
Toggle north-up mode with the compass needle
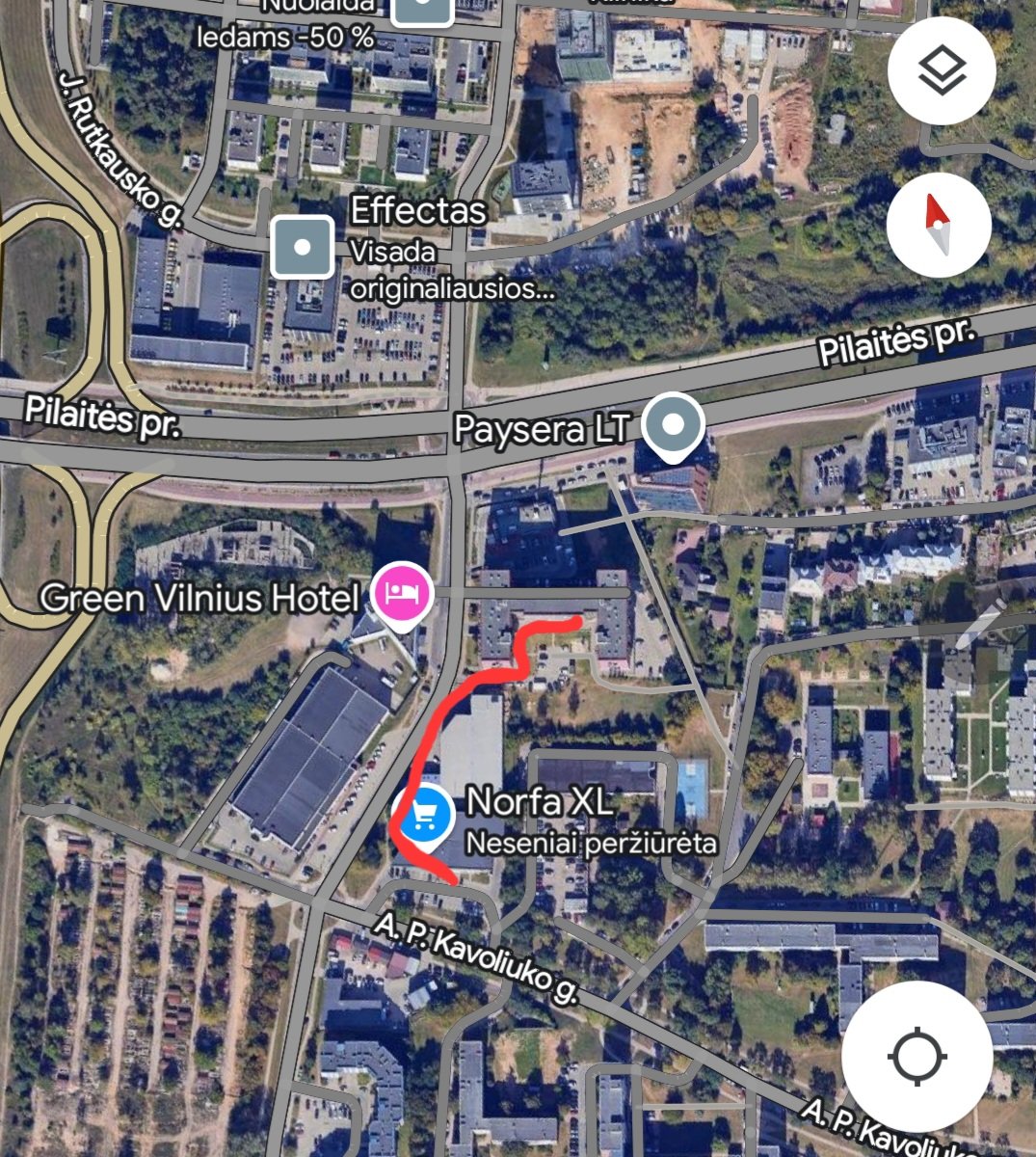940,223
